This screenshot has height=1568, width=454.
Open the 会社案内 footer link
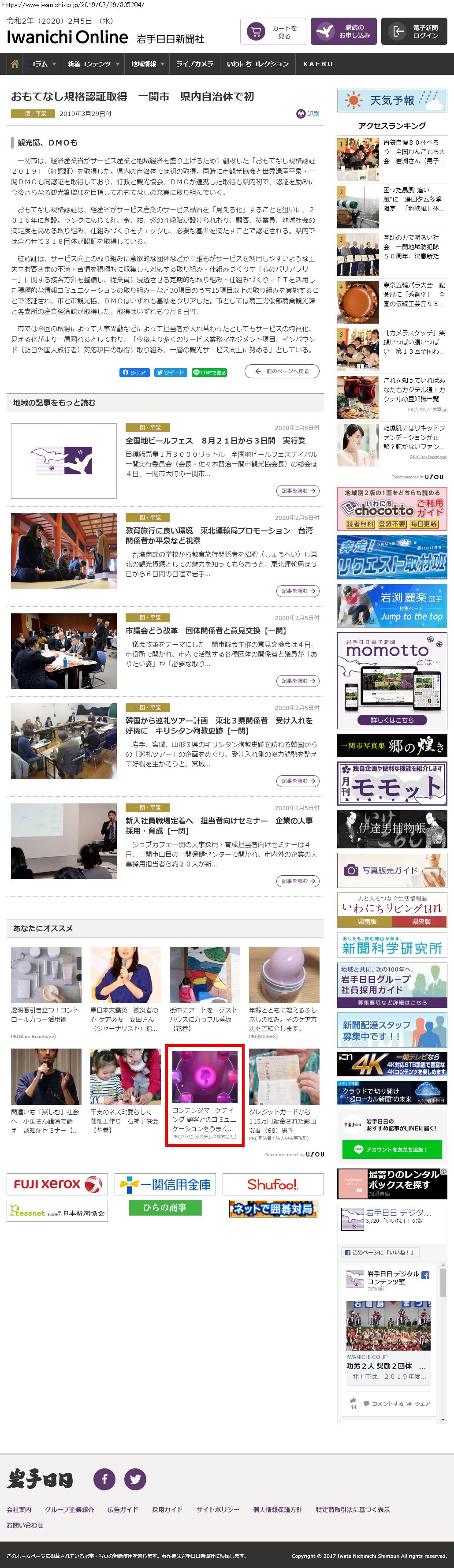[19, 1509]
